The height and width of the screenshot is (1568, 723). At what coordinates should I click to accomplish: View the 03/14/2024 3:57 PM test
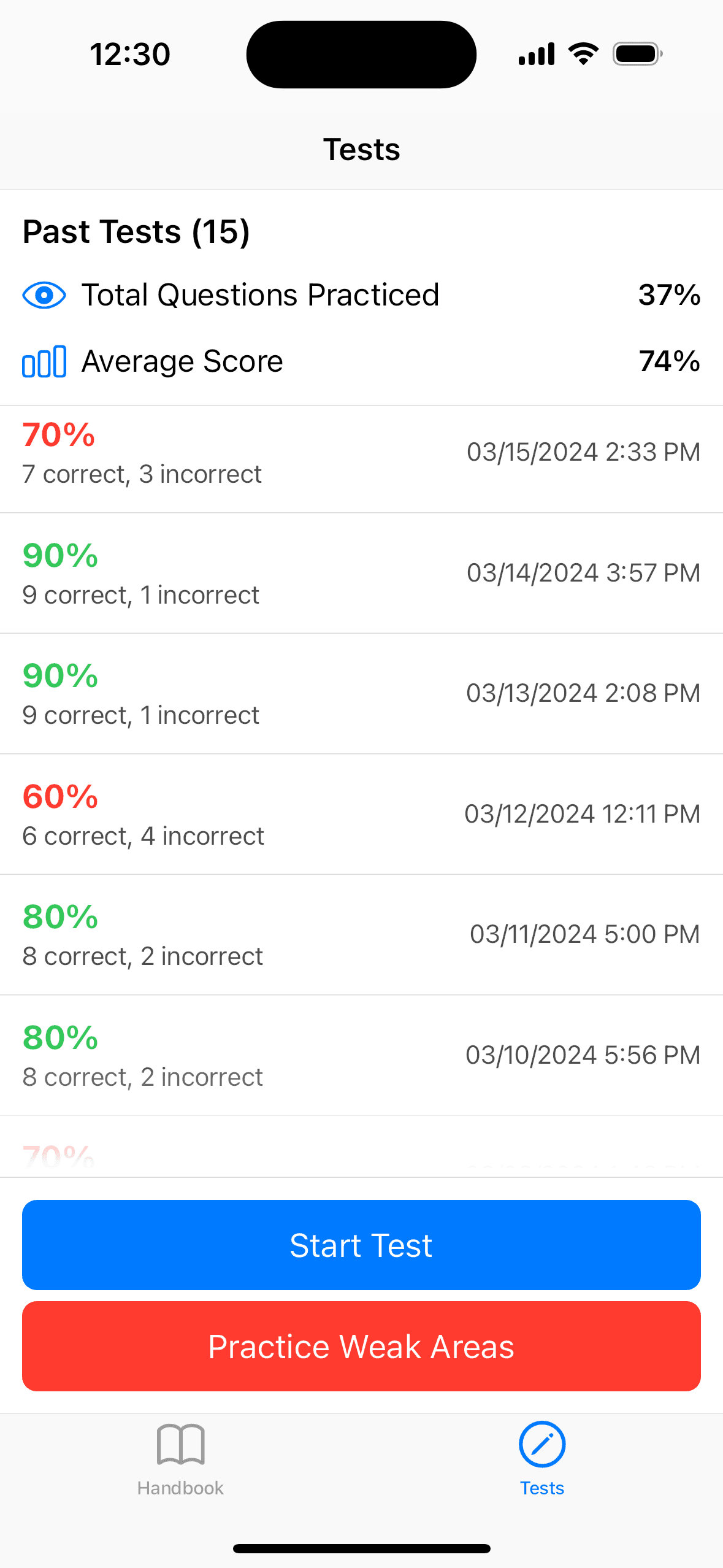pyautogui.click(x=361, y=574)
